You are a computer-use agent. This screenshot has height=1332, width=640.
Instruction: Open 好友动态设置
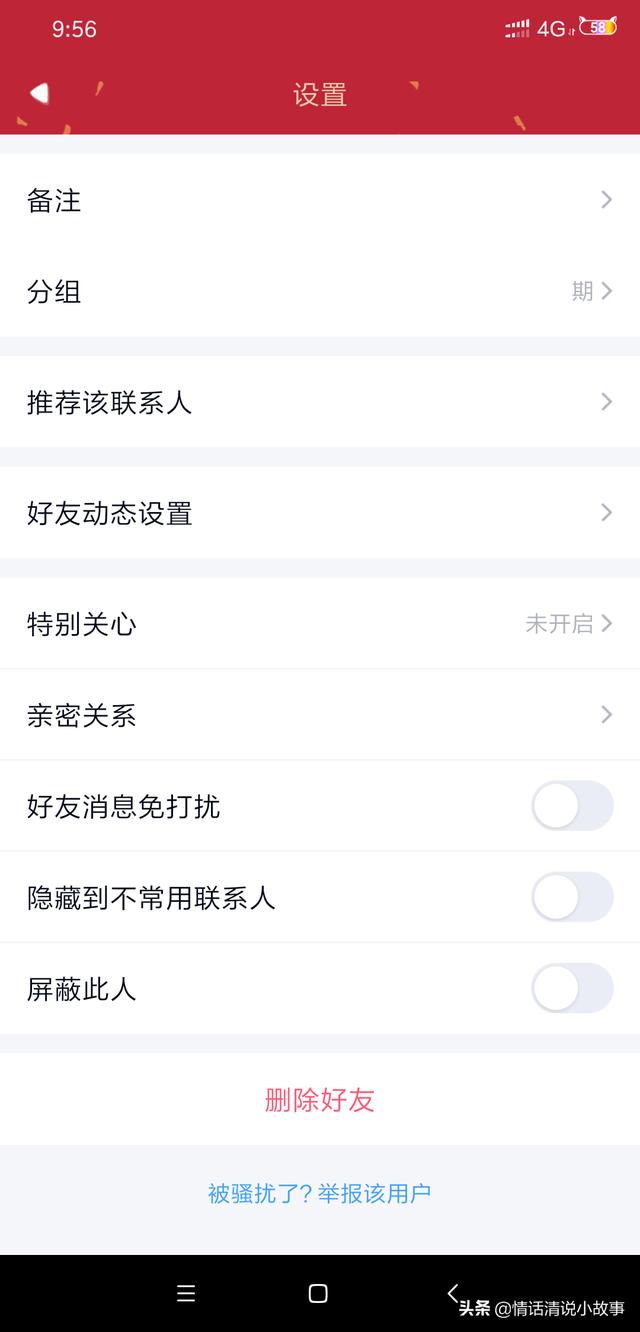pos(320,513)
